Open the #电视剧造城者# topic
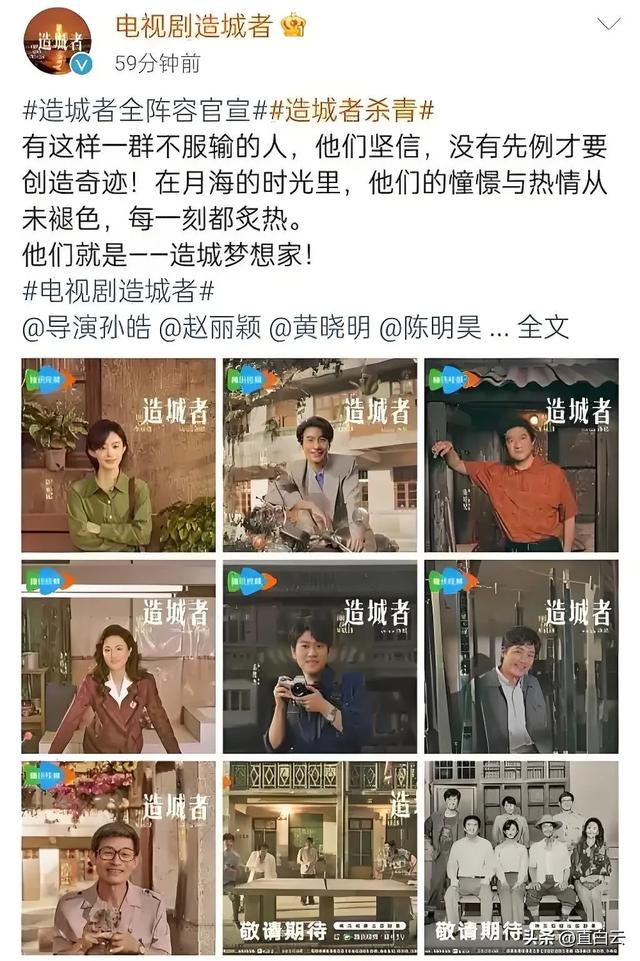The height and width of the screenshot is (961, 640). pos(118,290)
